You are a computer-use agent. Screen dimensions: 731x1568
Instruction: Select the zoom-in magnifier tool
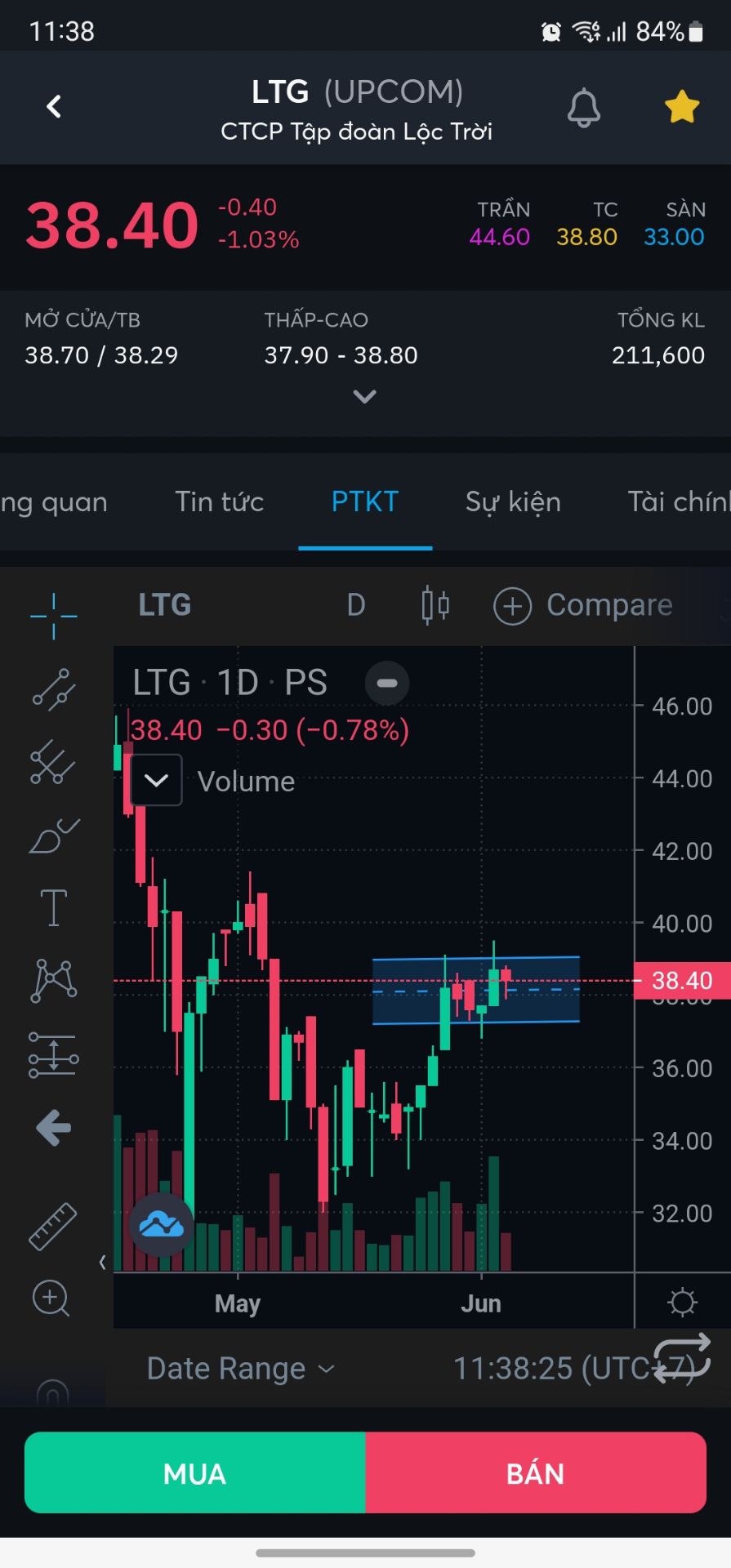click(51, 1298)
